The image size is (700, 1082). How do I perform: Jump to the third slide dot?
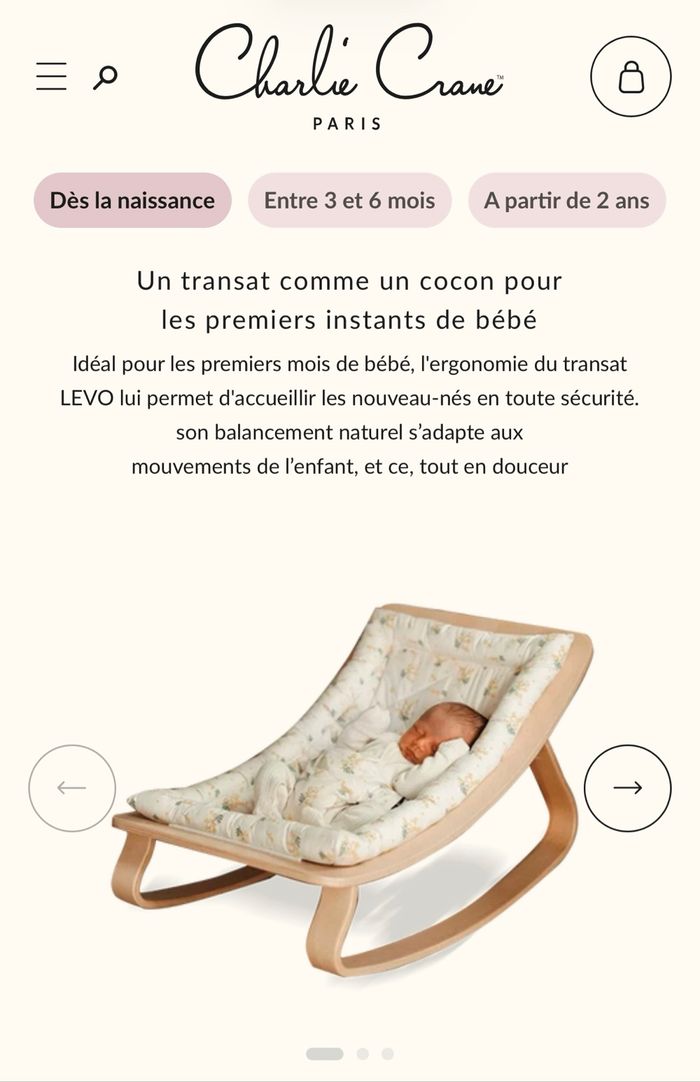(x=387, y=1054)
